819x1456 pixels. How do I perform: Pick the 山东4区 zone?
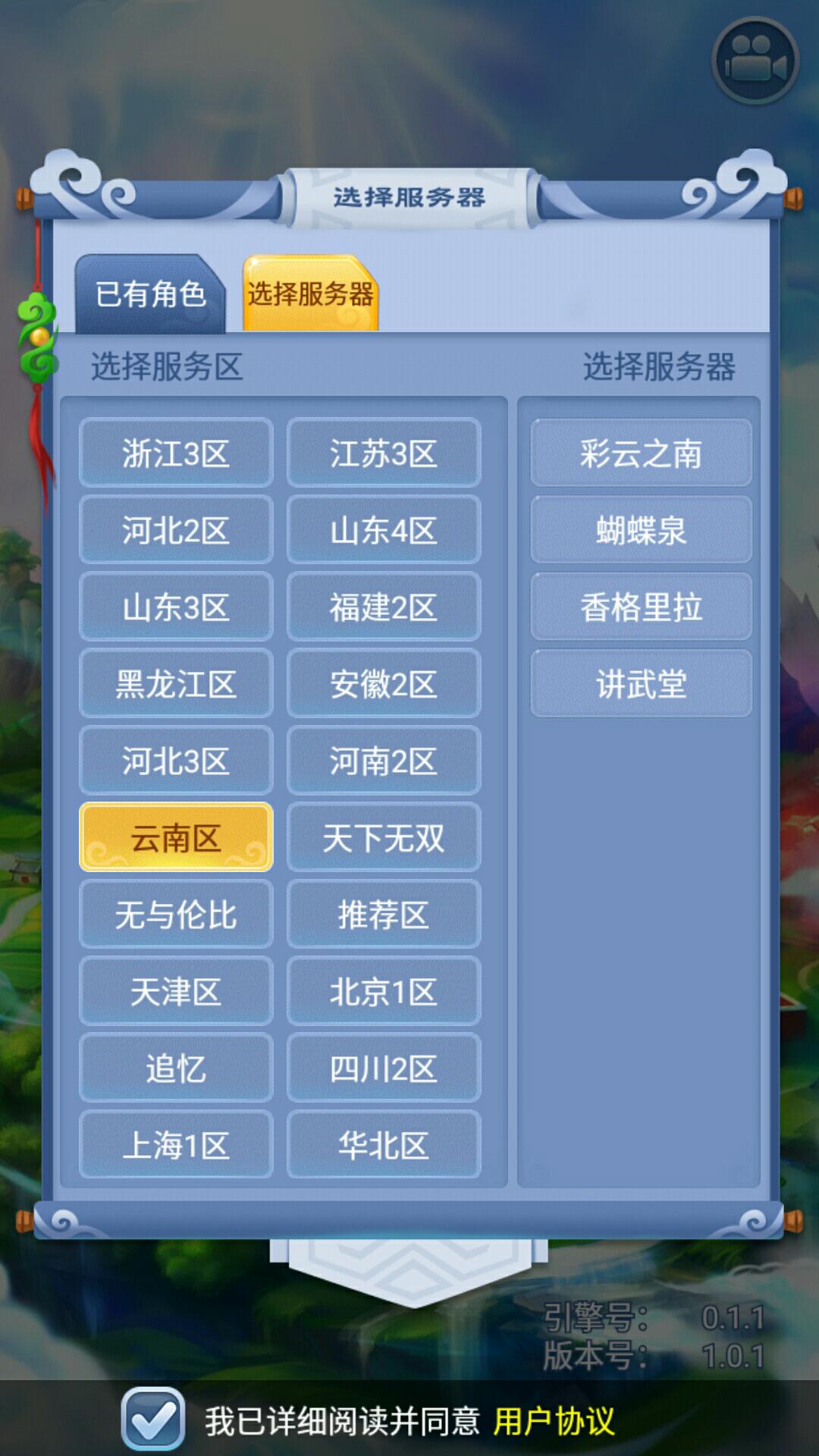coord(384,530)
